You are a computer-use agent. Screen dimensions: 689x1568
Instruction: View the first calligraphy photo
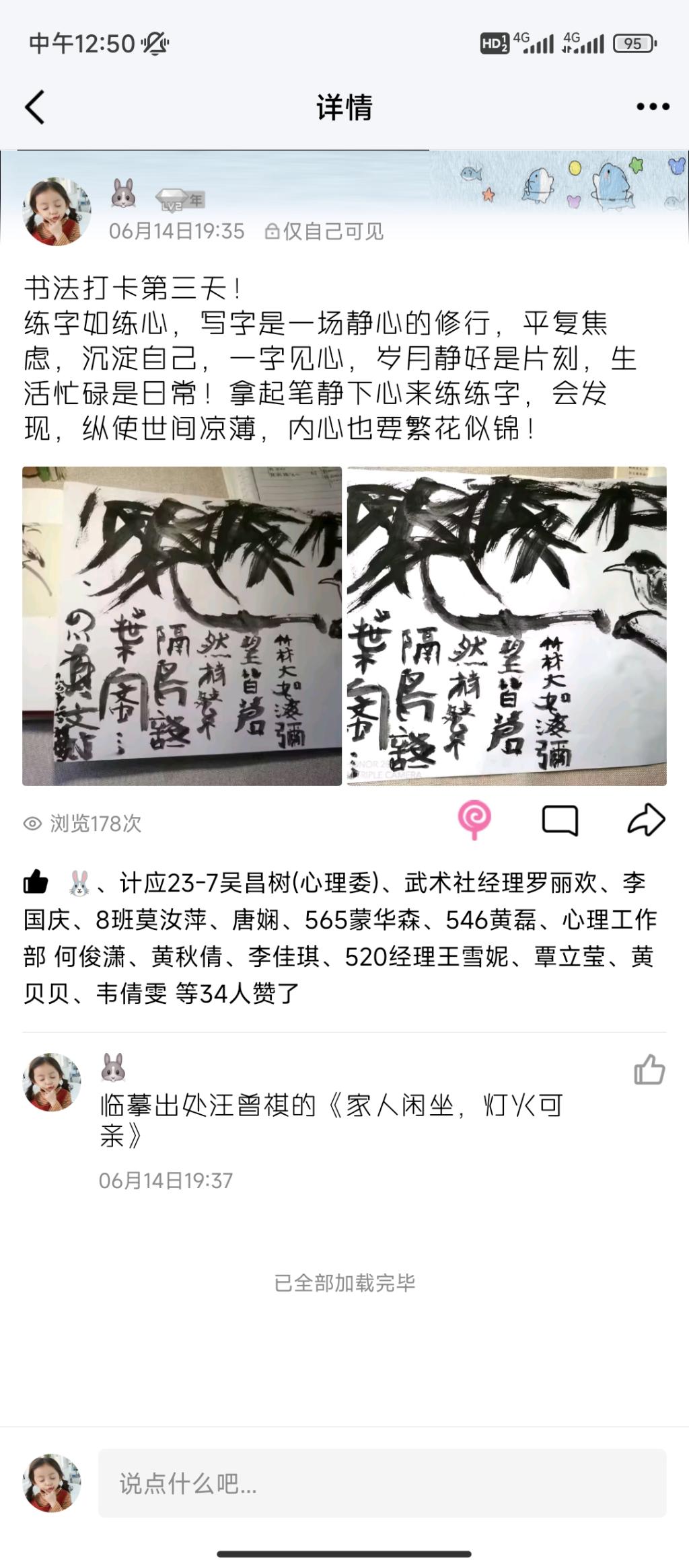pos(182,626)
